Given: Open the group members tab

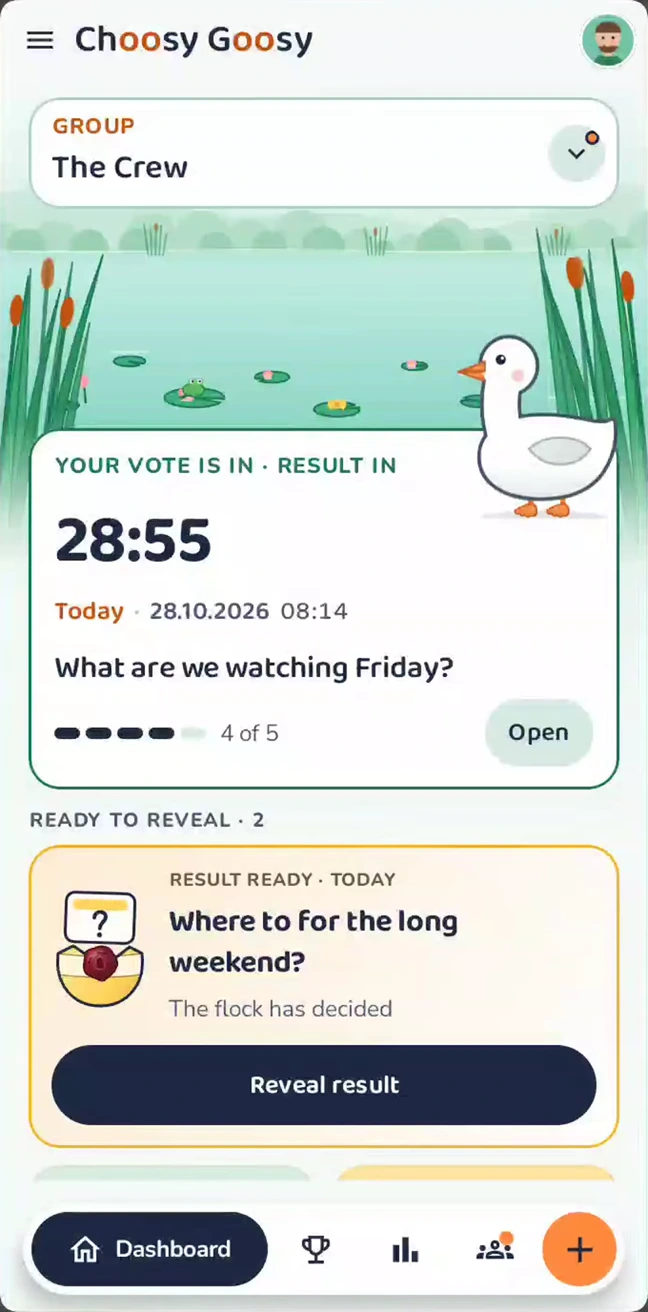Looking at the screenshot, I should coord(494,1249).
